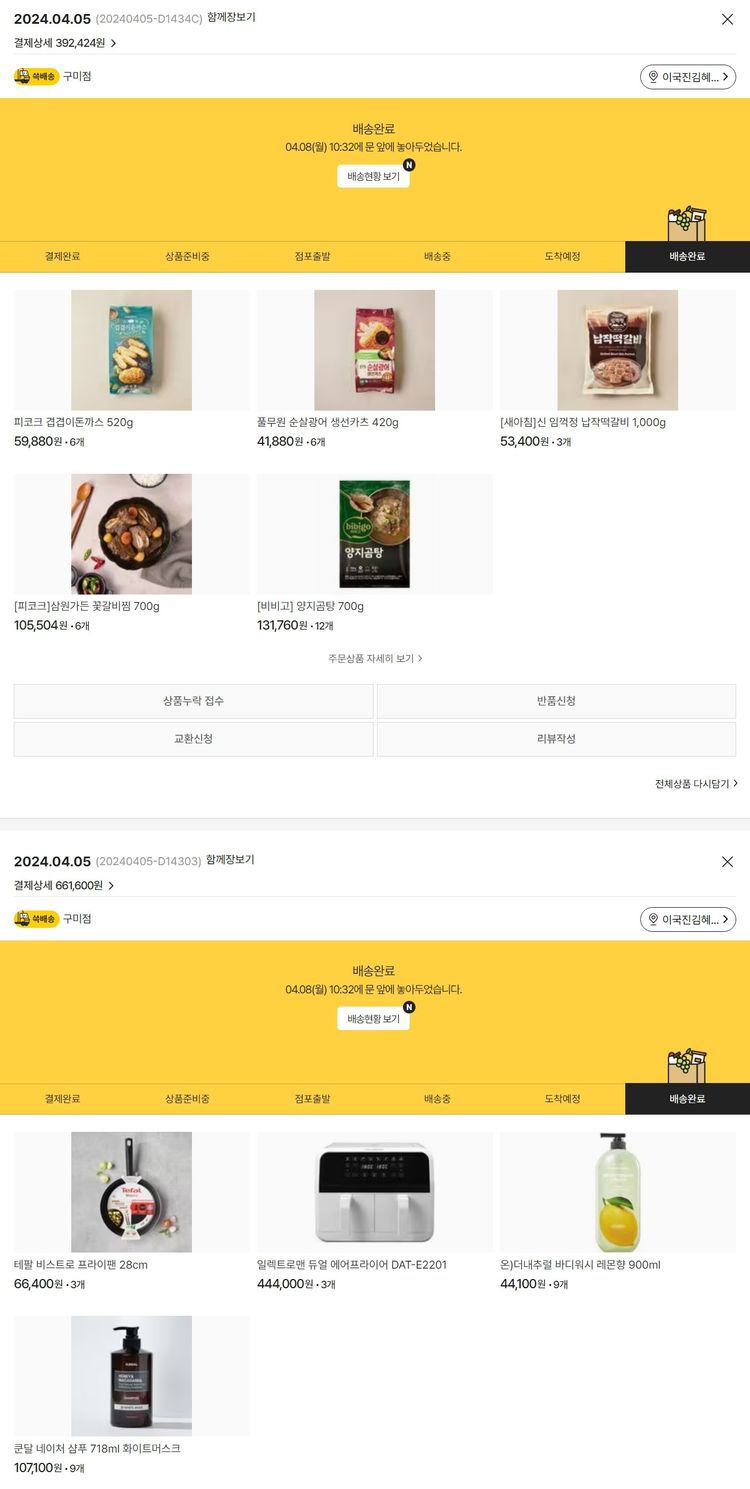Screen dimensions: 750x1489
Task: Expand 주문상품 자세히 보기
Action: click(x=375, y=658)
